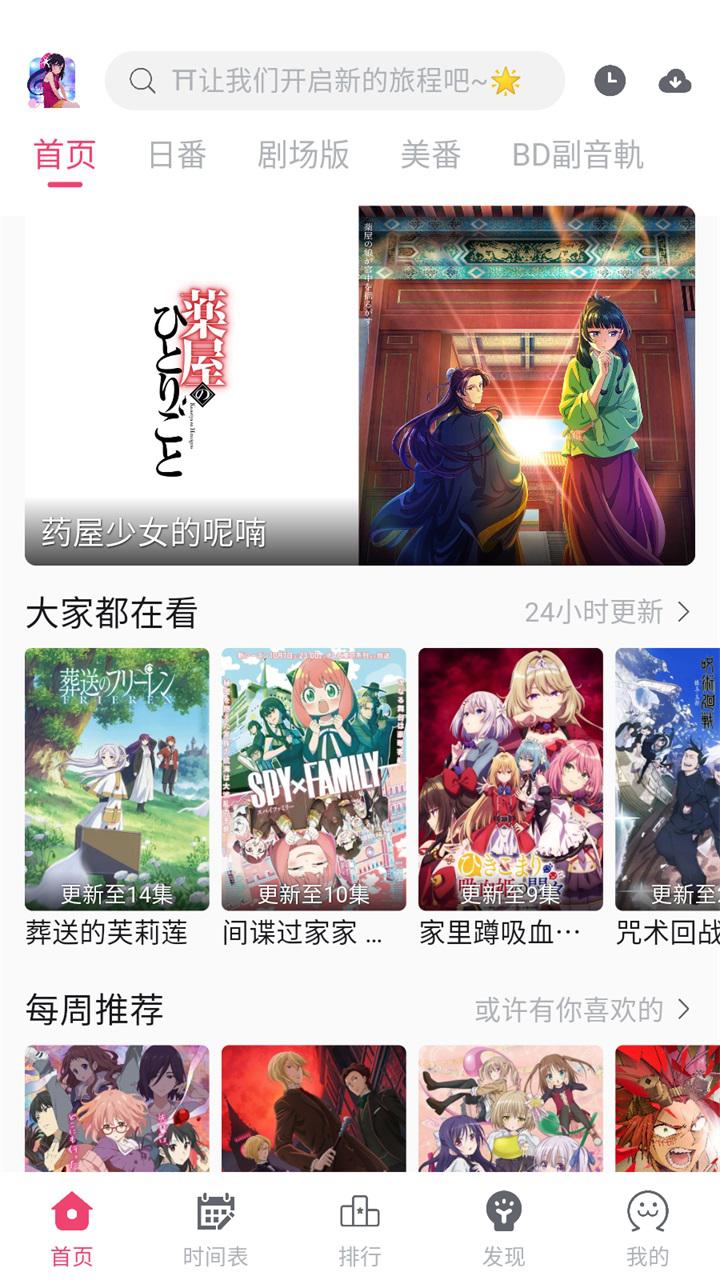View 24小时更新 list
The image size is (720, 1280).
[607, 612]
